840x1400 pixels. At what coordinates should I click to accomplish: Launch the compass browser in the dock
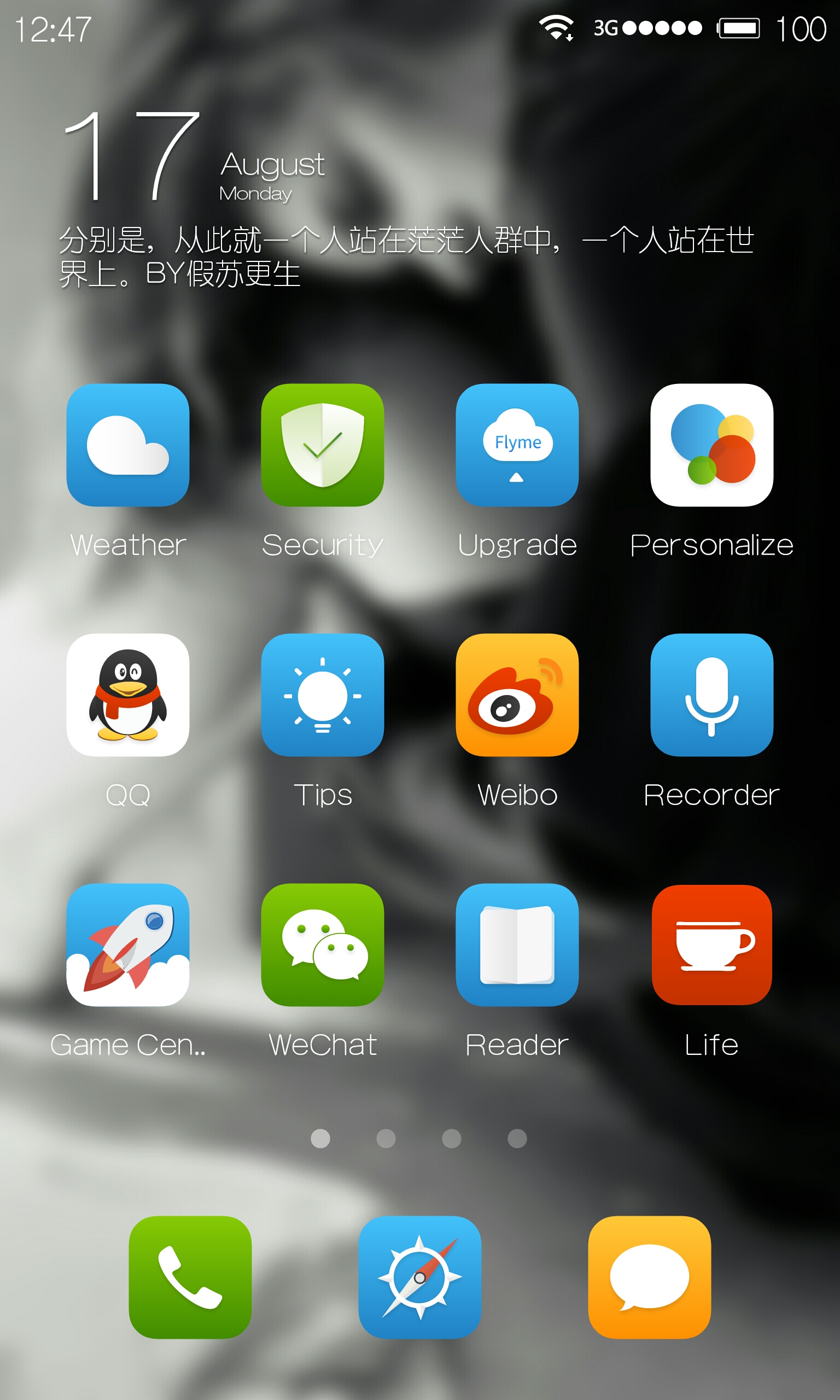tap(420, 1277)
